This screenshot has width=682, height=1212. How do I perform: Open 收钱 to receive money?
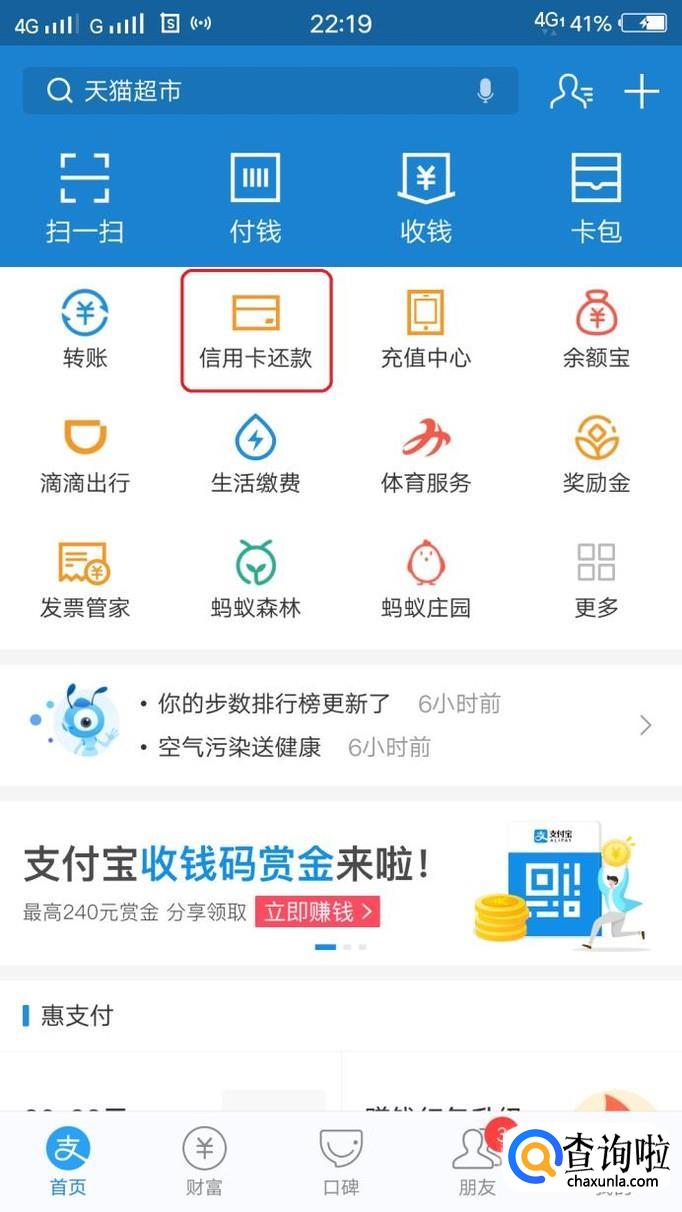tap(426, 197)
